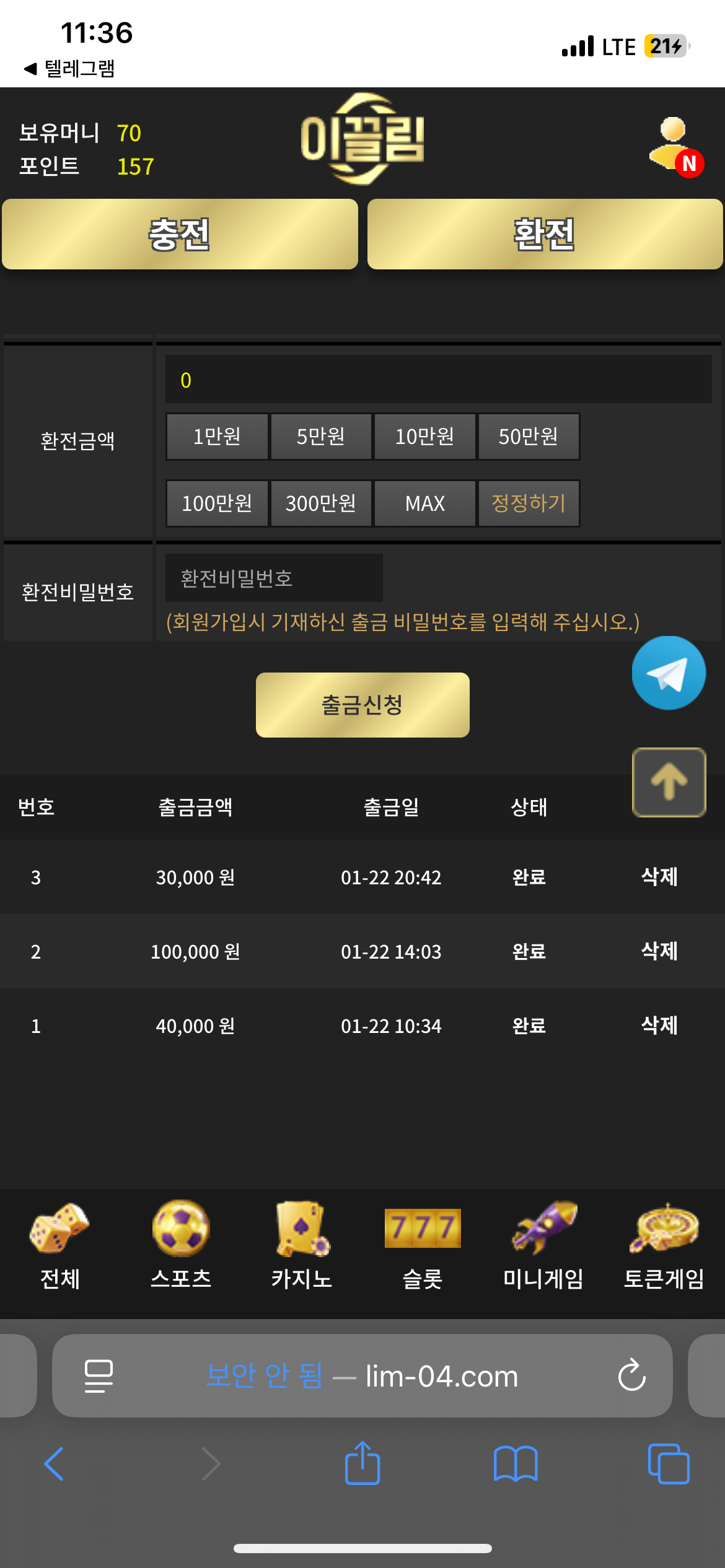Screen dimensions: 725x1568
Task: Focus the 환전비밀번호 password field
Action: 274,578
